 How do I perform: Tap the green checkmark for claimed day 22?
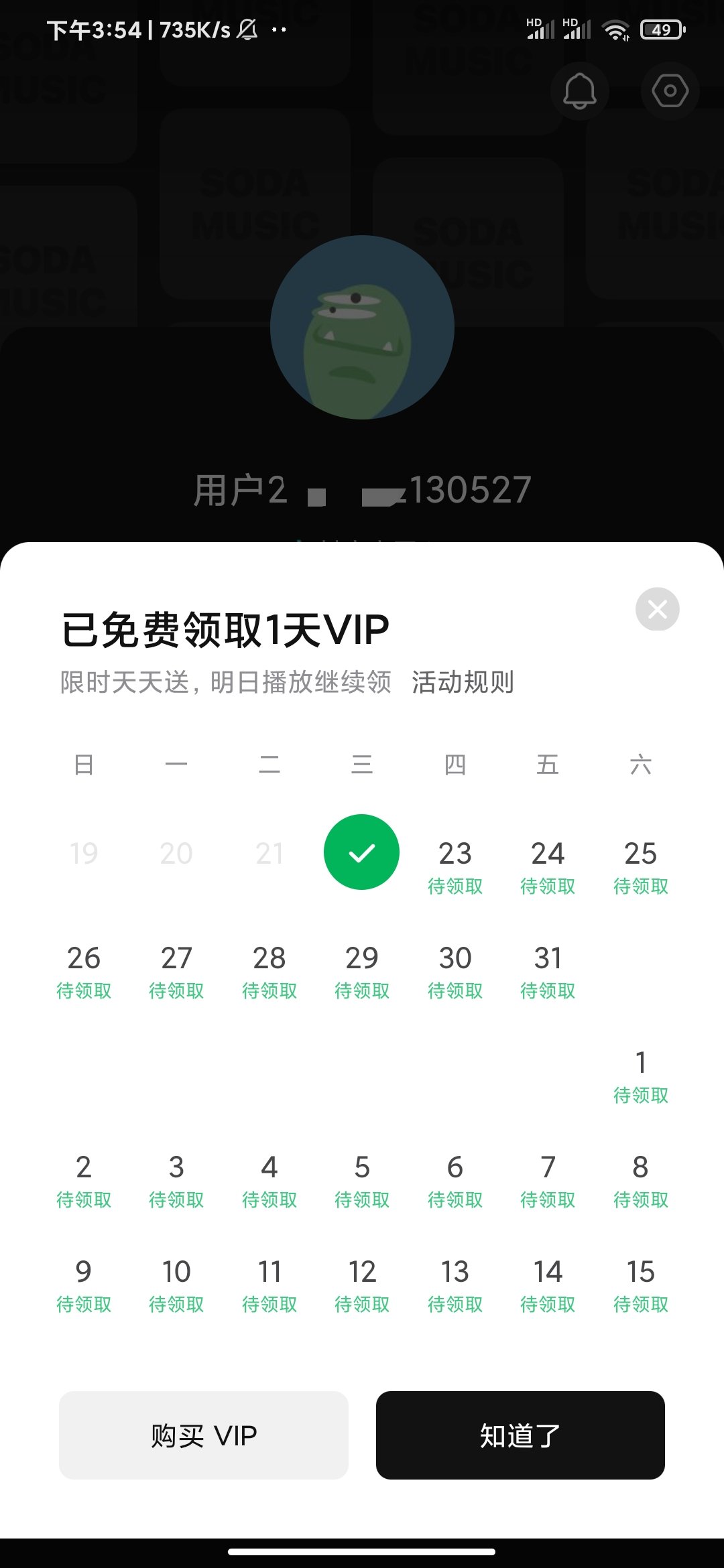pos(362,851)
